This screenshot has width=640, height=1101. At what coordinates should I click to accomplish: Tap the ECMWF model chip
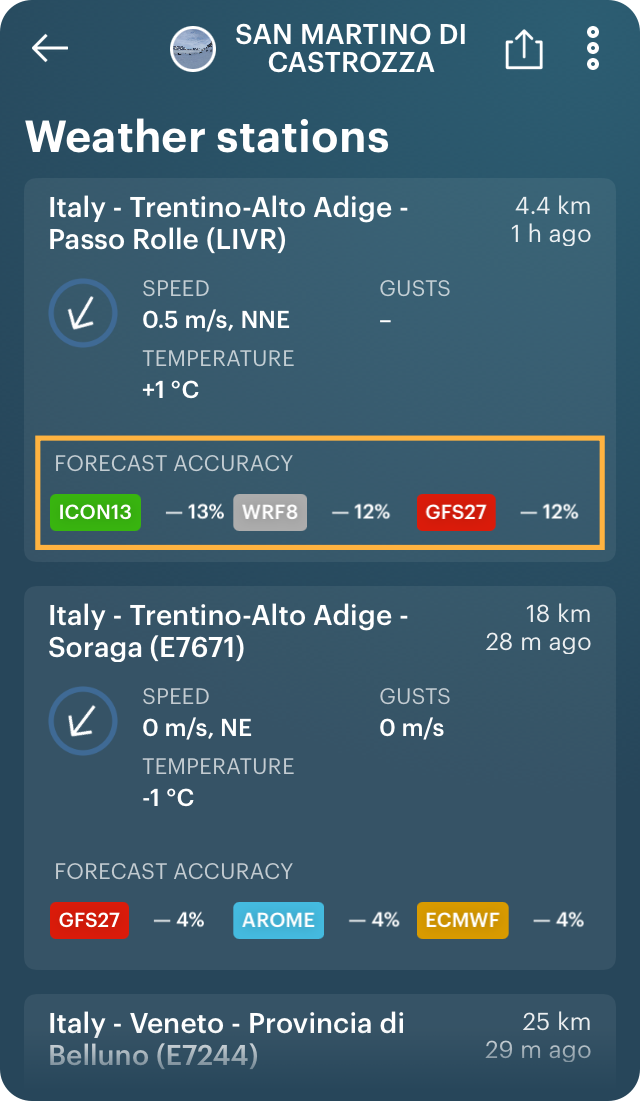pyautogui.click(x=462, y=920)
